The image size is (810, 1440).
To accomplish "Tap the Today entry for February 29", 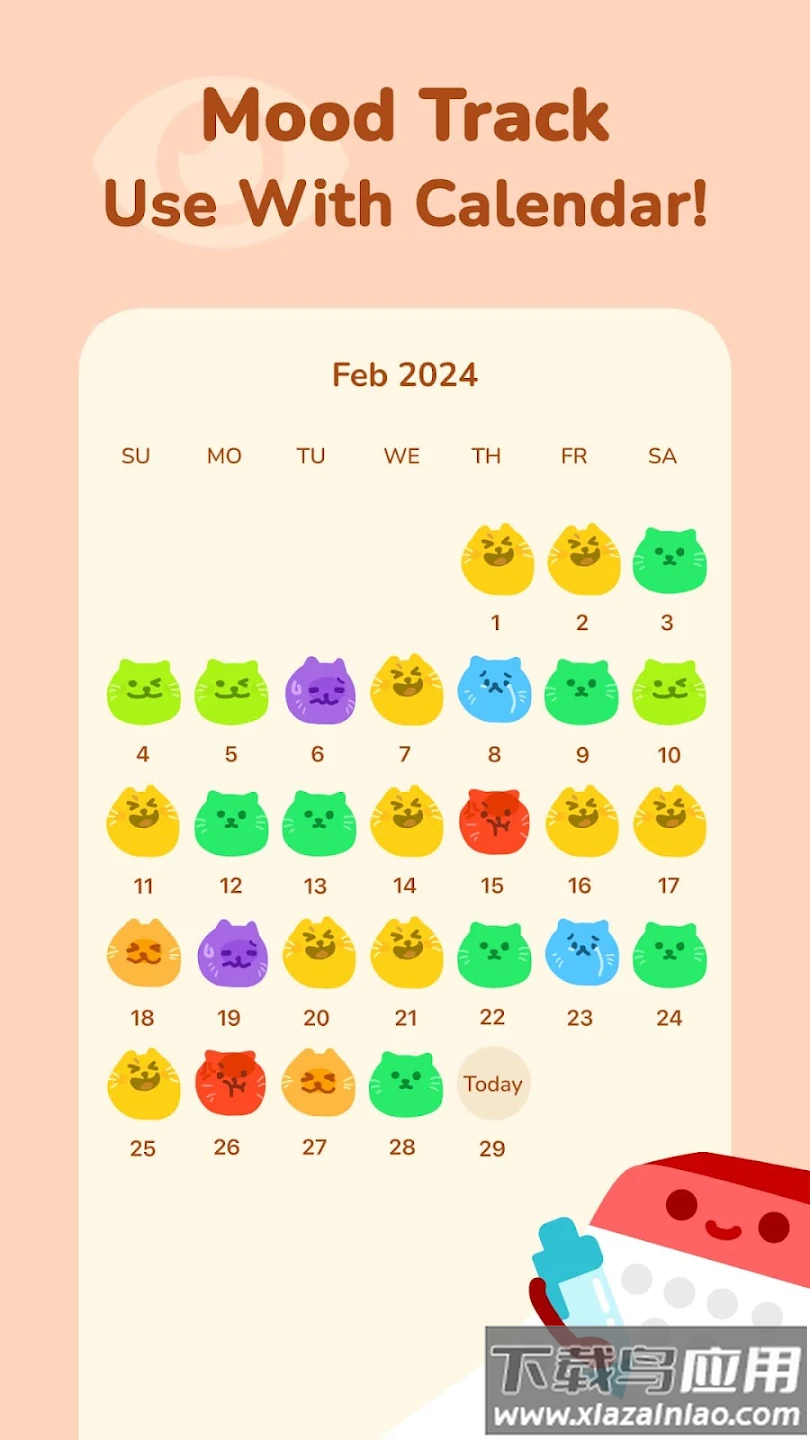I will tap(493, 1083).
